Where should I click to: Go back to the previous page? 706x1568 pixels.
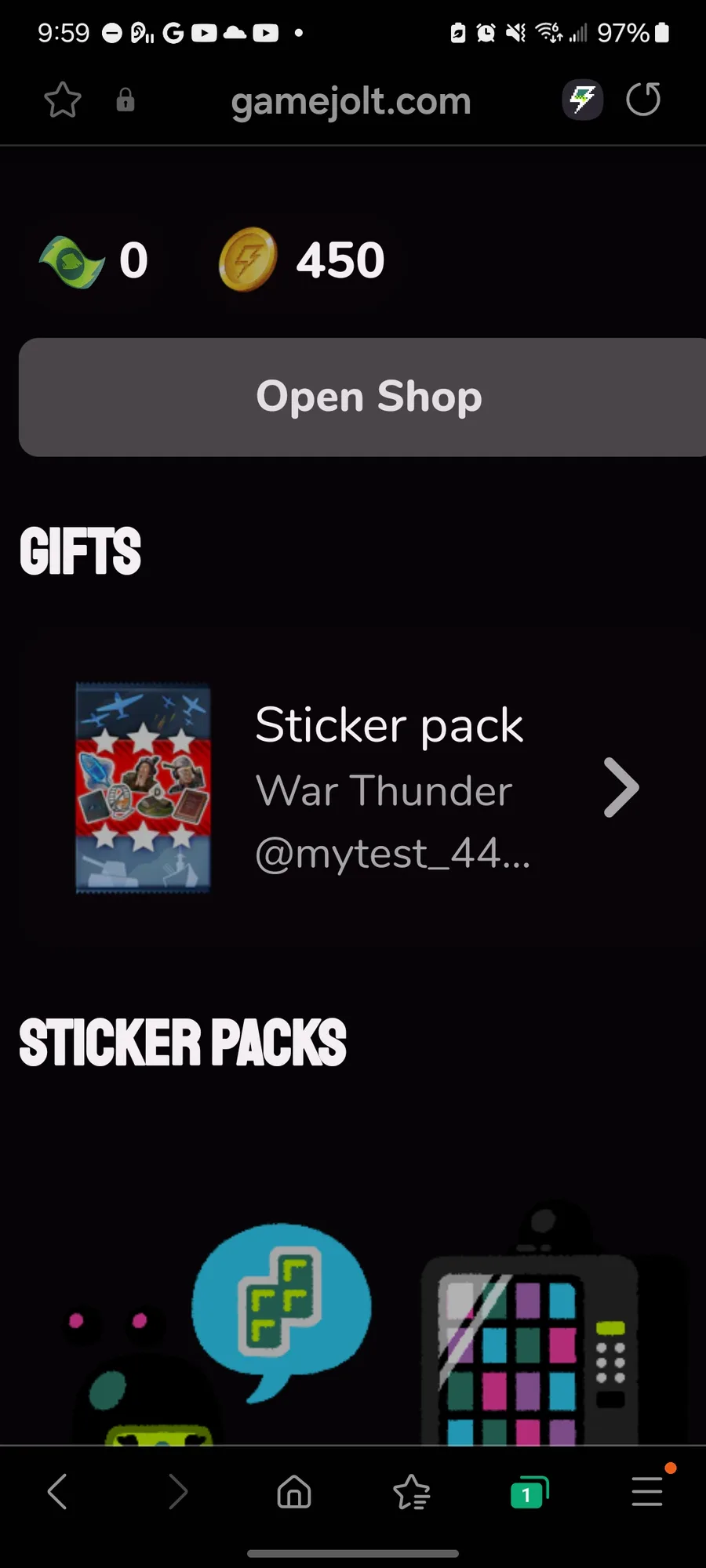58,1491
